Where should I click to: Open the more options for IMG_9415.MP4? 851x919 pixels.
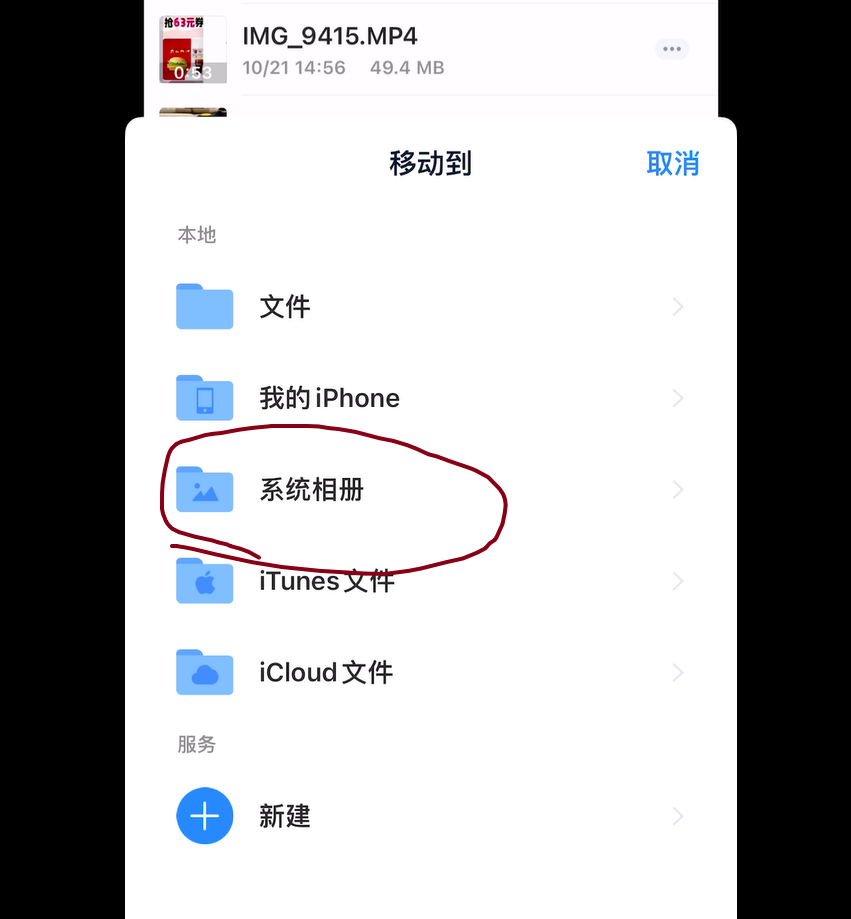click(x=672, y=49)
